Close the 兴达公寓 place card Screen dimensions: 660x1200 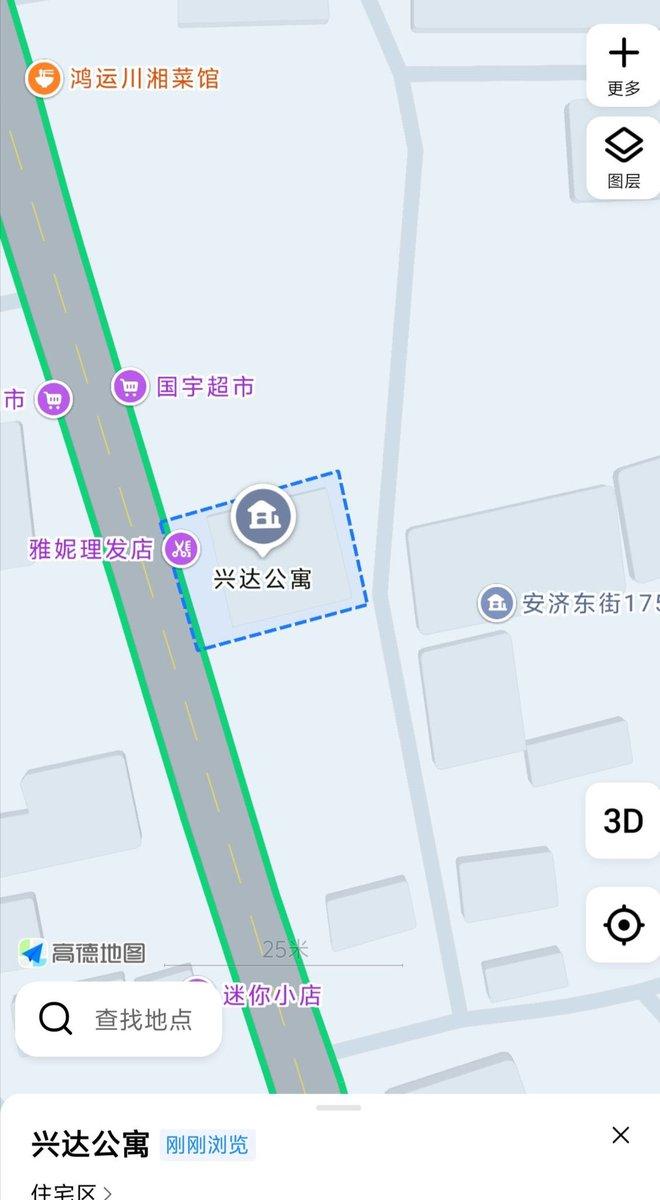(621, 1135)
